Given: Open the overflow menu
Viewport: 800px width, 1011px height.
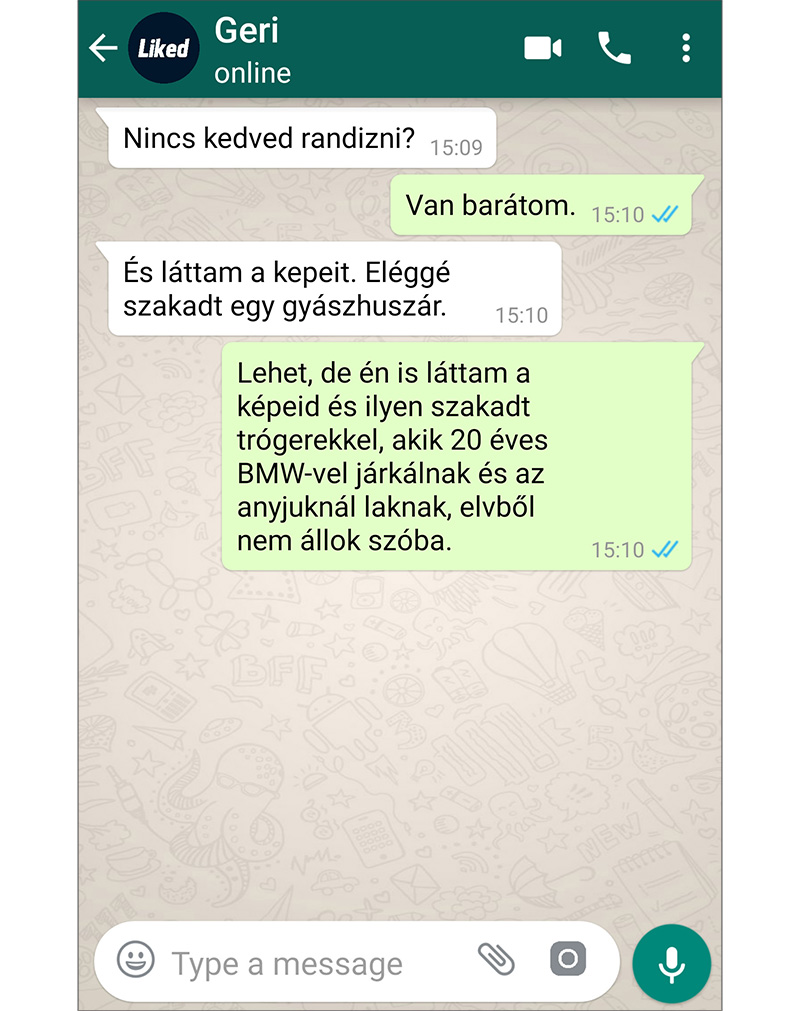Looking at the screenshot, I should (x=685, y=48).
